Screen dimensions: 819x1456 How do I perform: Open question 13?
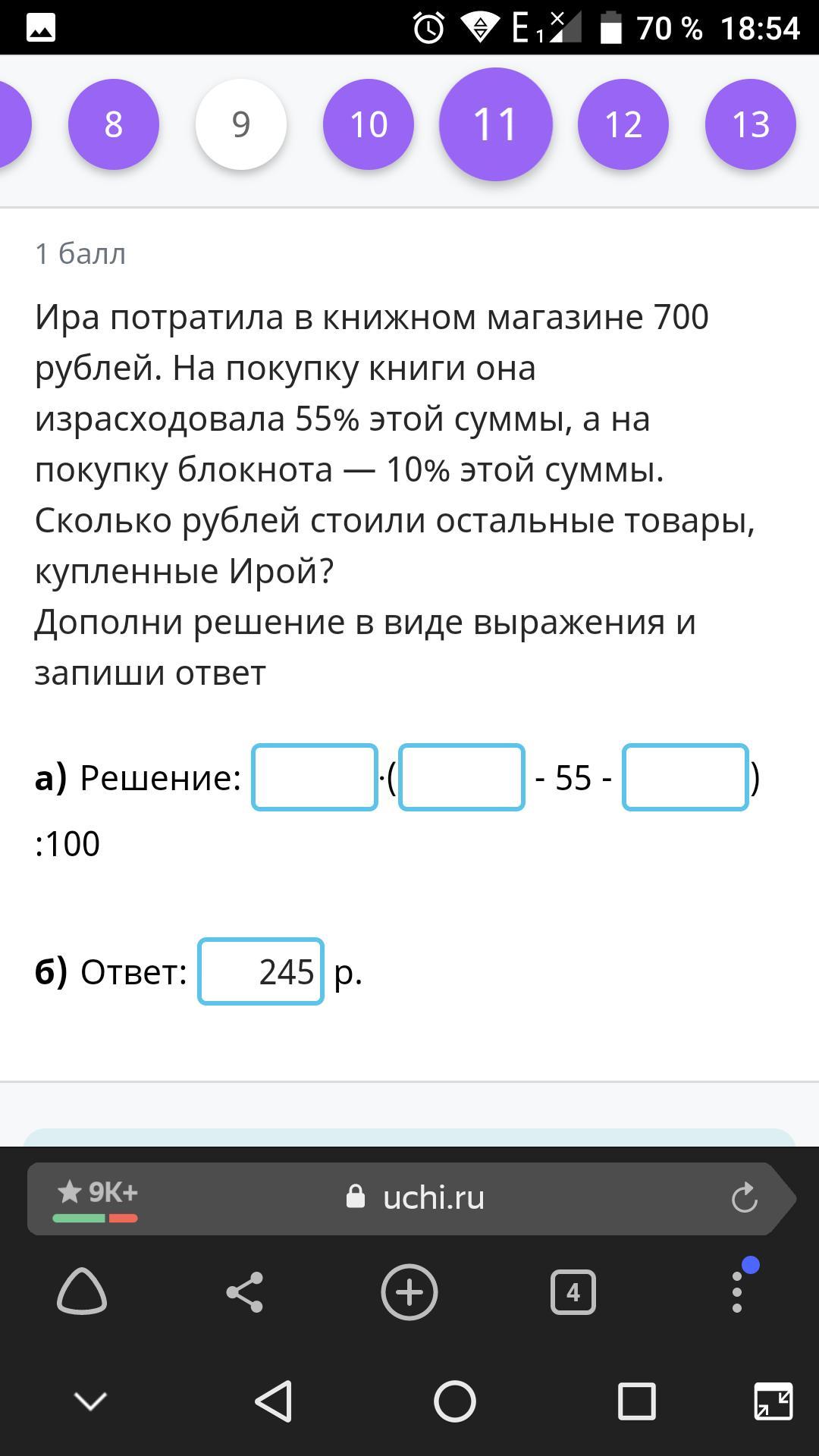[751, 124]
